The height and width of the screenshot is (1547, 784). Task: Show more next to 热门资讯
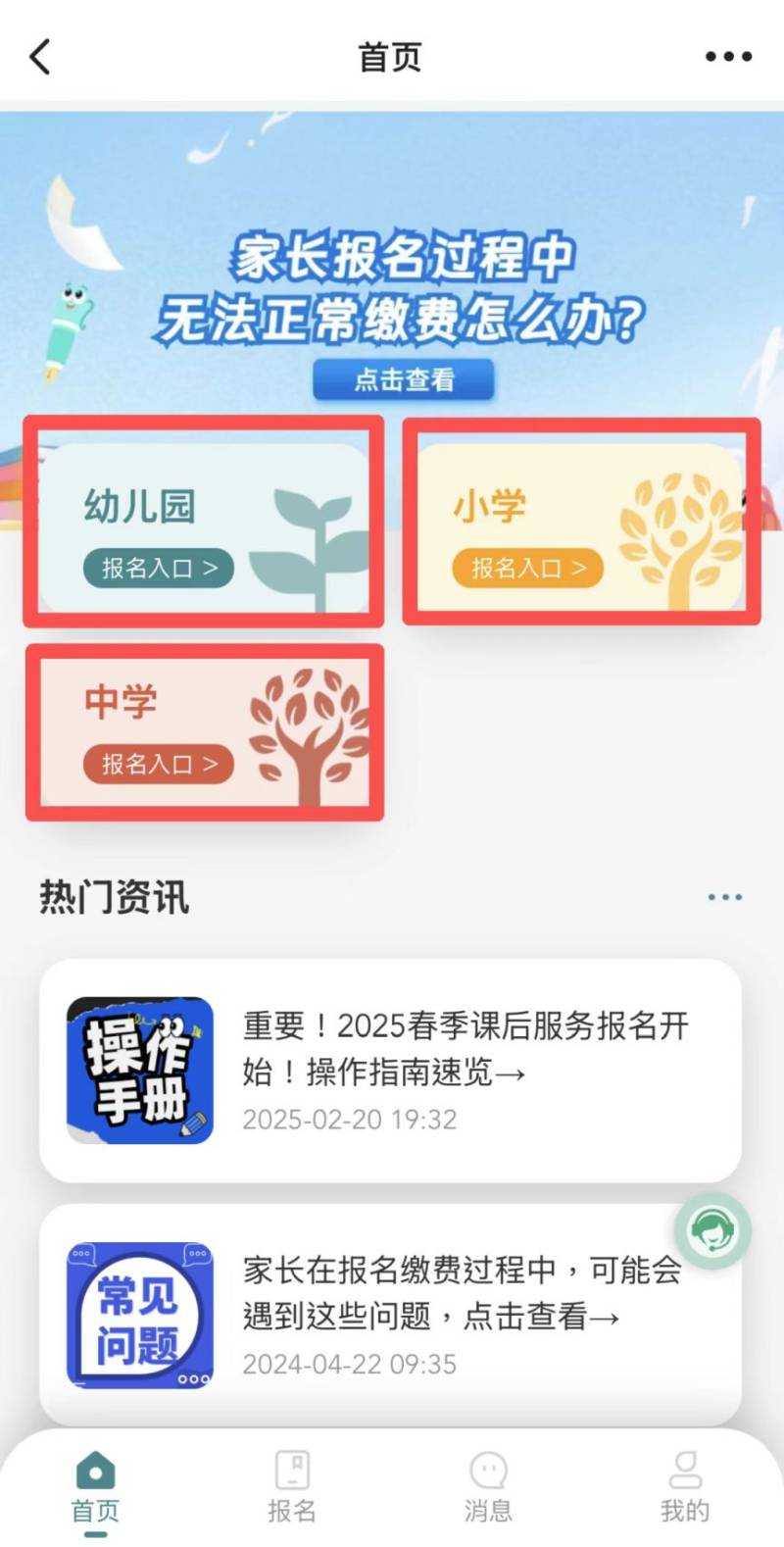724,897
